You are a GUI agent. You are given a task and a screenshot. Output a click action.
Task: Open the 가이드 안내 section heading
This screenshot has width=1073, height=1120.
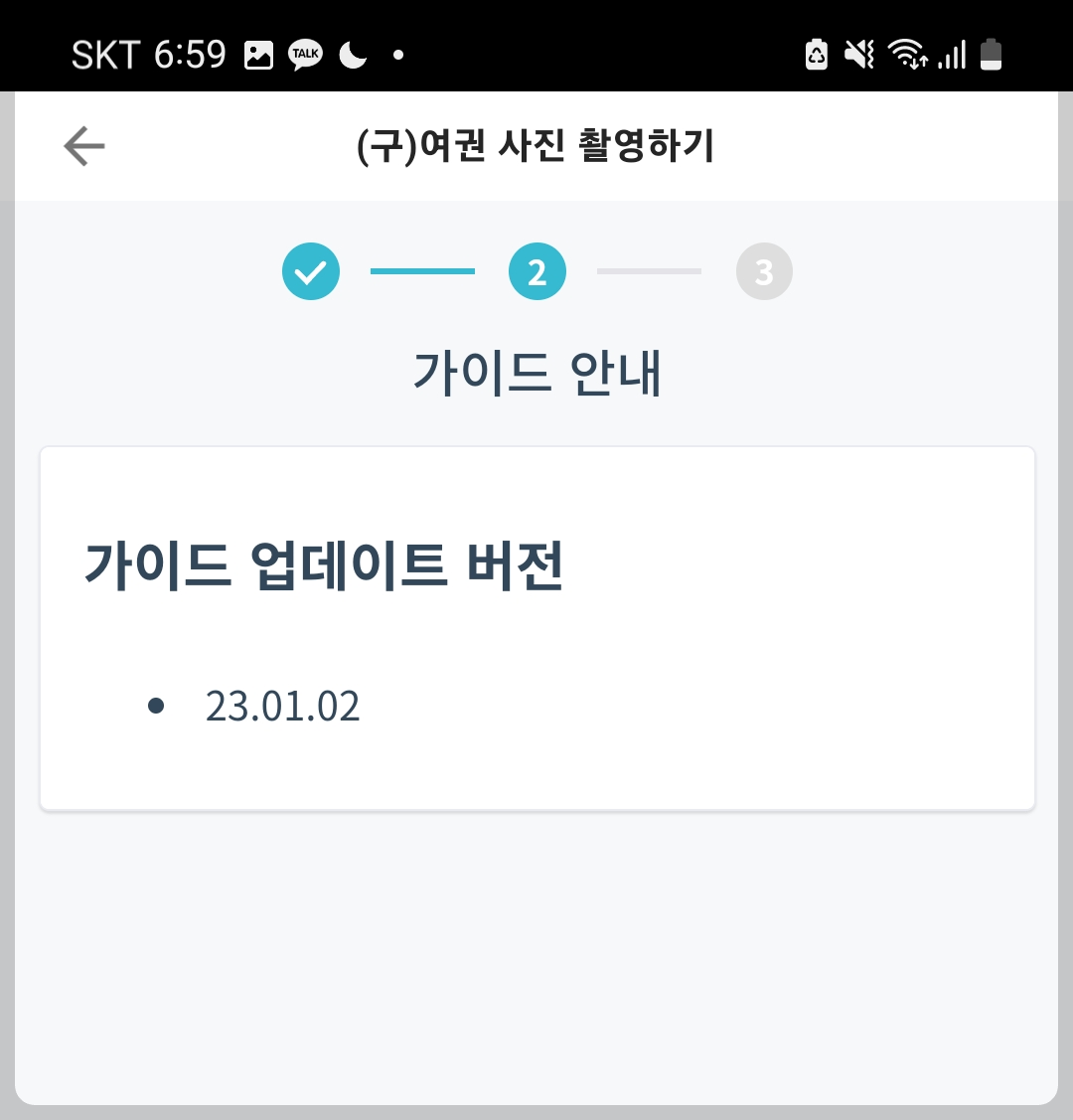pyautogui.click(x=536, y=373)
